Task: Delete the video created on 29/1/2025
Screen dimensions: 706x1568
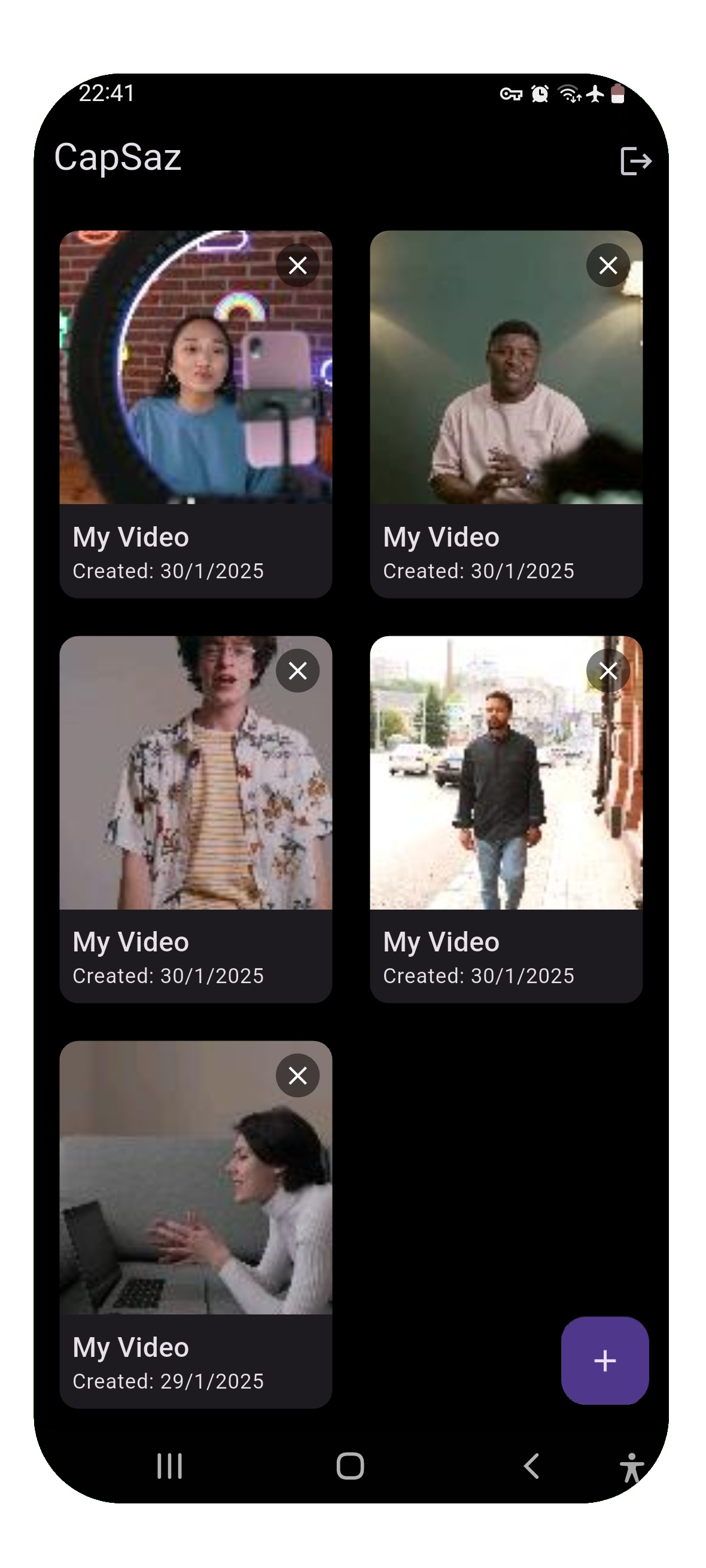Action: point(298,1076)
